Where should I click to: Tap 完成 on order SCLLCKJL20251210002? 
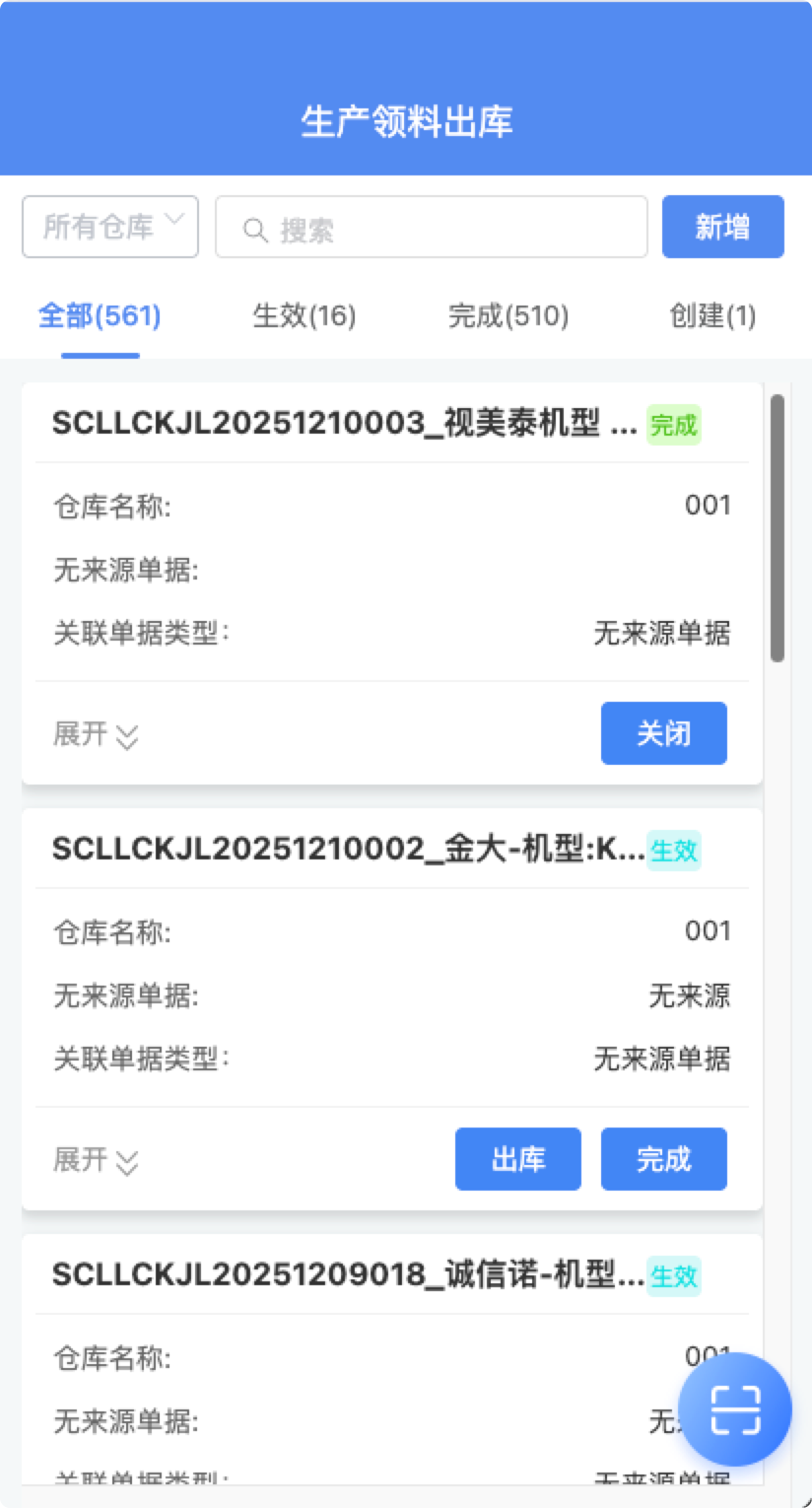663,1159
